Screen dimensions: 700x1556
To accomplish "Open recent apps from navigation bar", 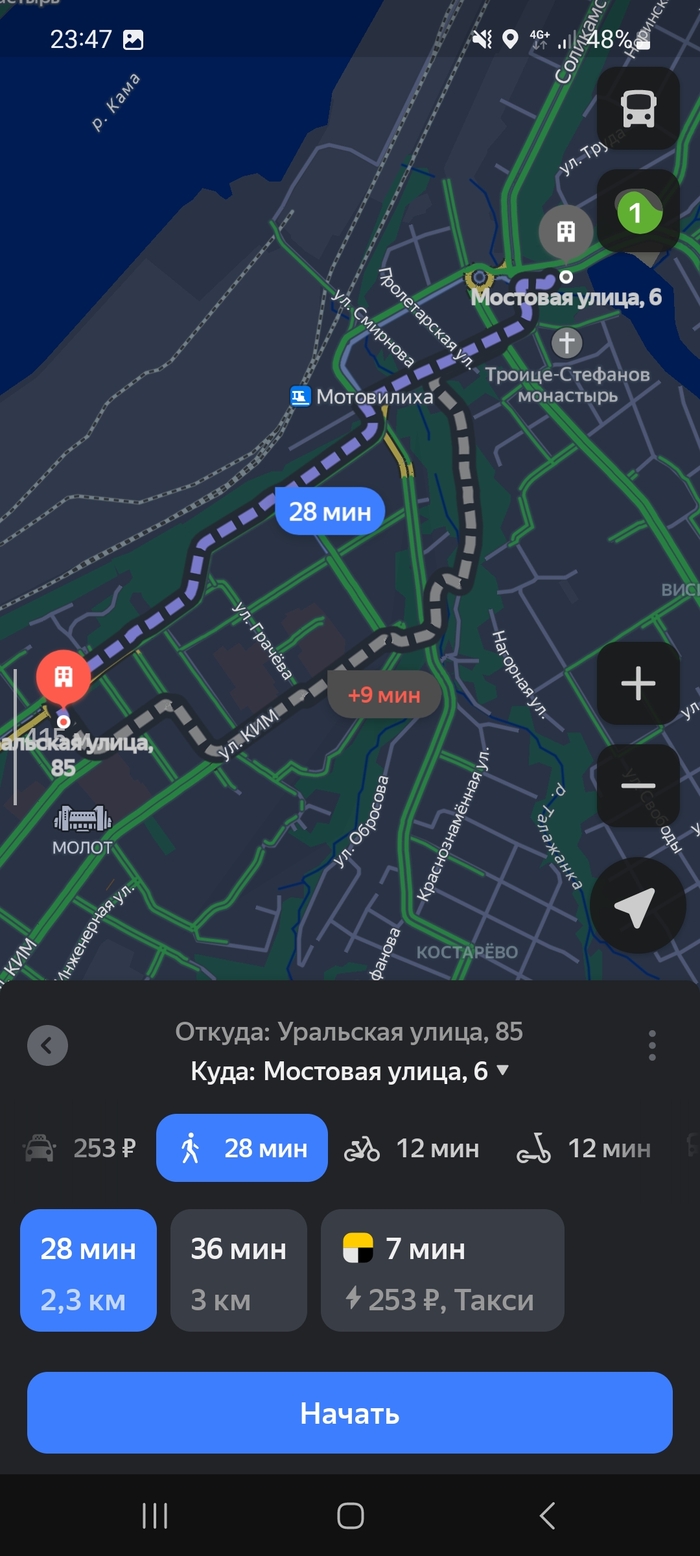I will (155, 1516).
